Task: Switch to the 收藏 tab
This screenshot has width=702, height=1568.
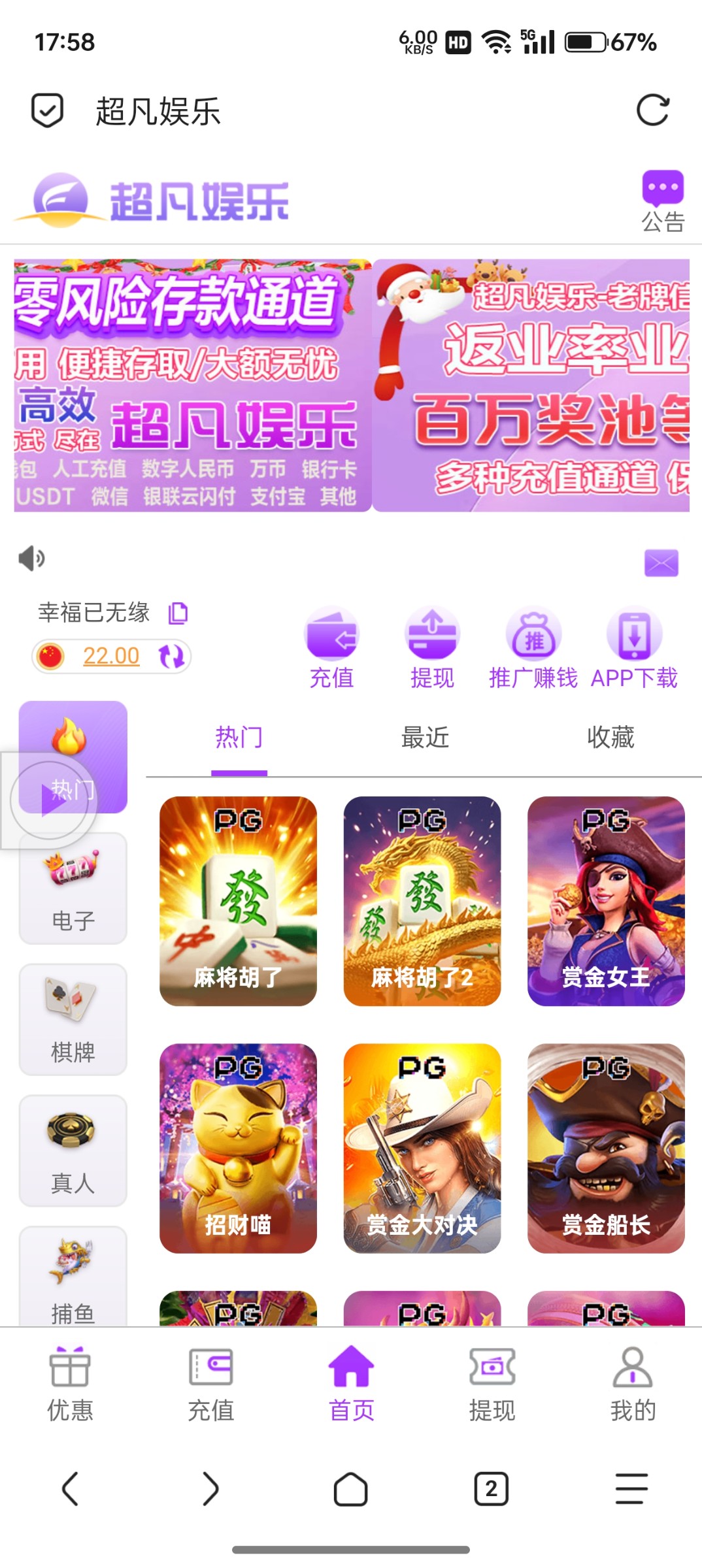Action: pos(610,738)
